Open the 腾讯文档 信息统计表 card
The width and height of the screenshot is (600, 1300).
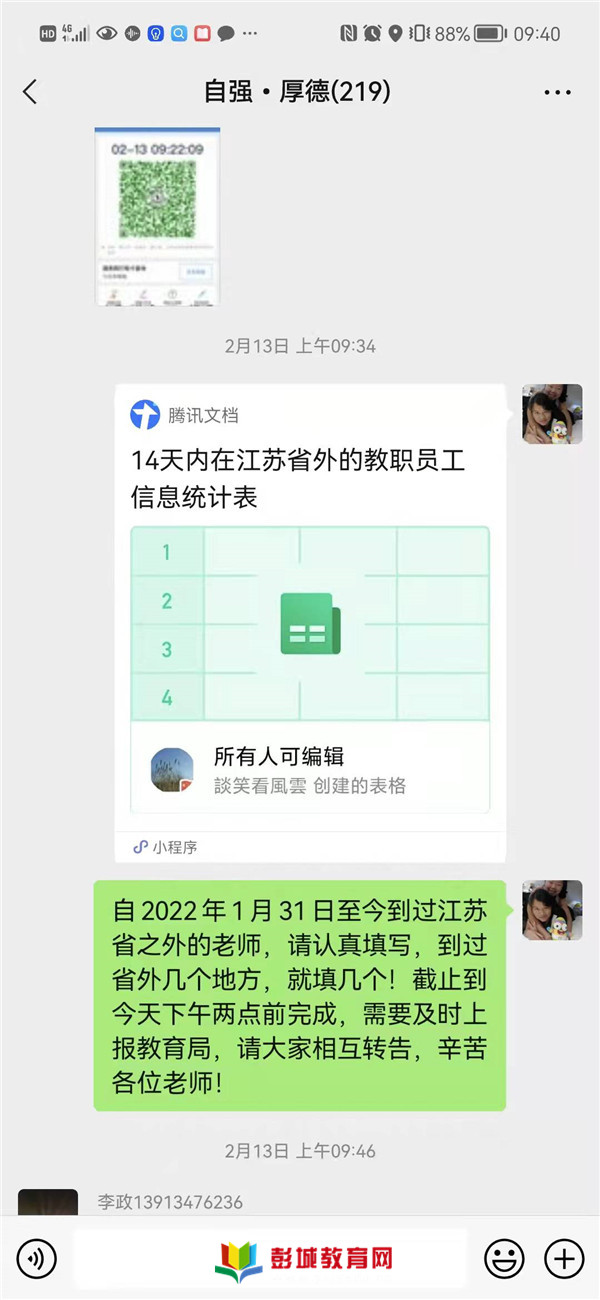(x=310, y=620)
